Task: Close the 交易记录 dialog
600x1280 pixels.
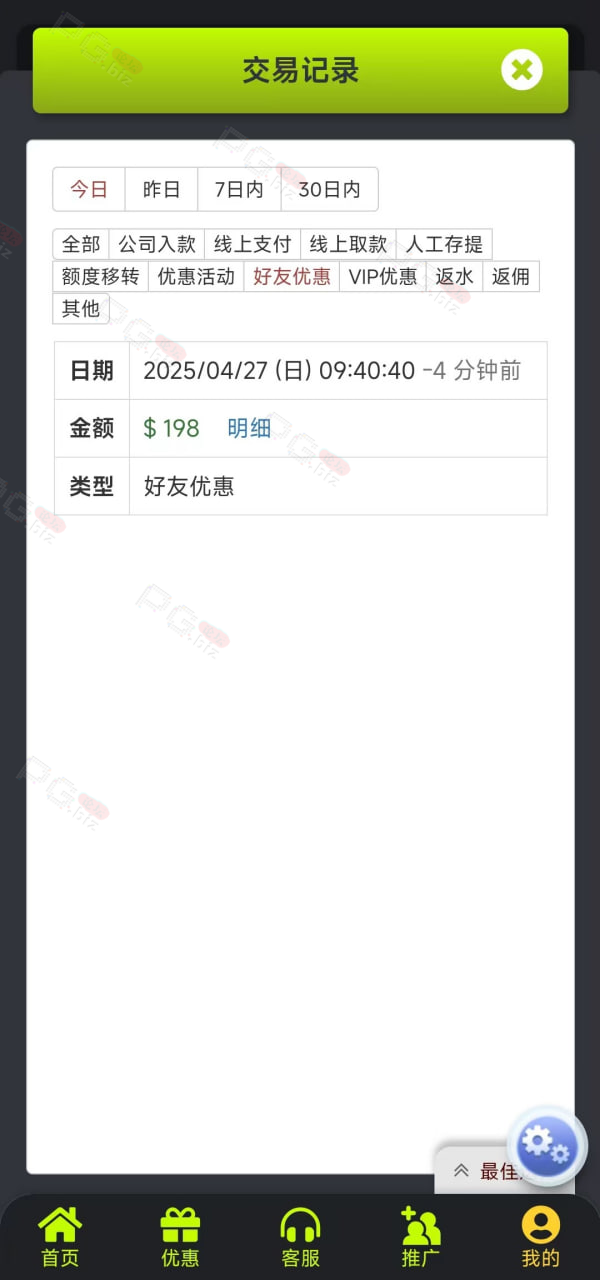Action: [521, 70]
